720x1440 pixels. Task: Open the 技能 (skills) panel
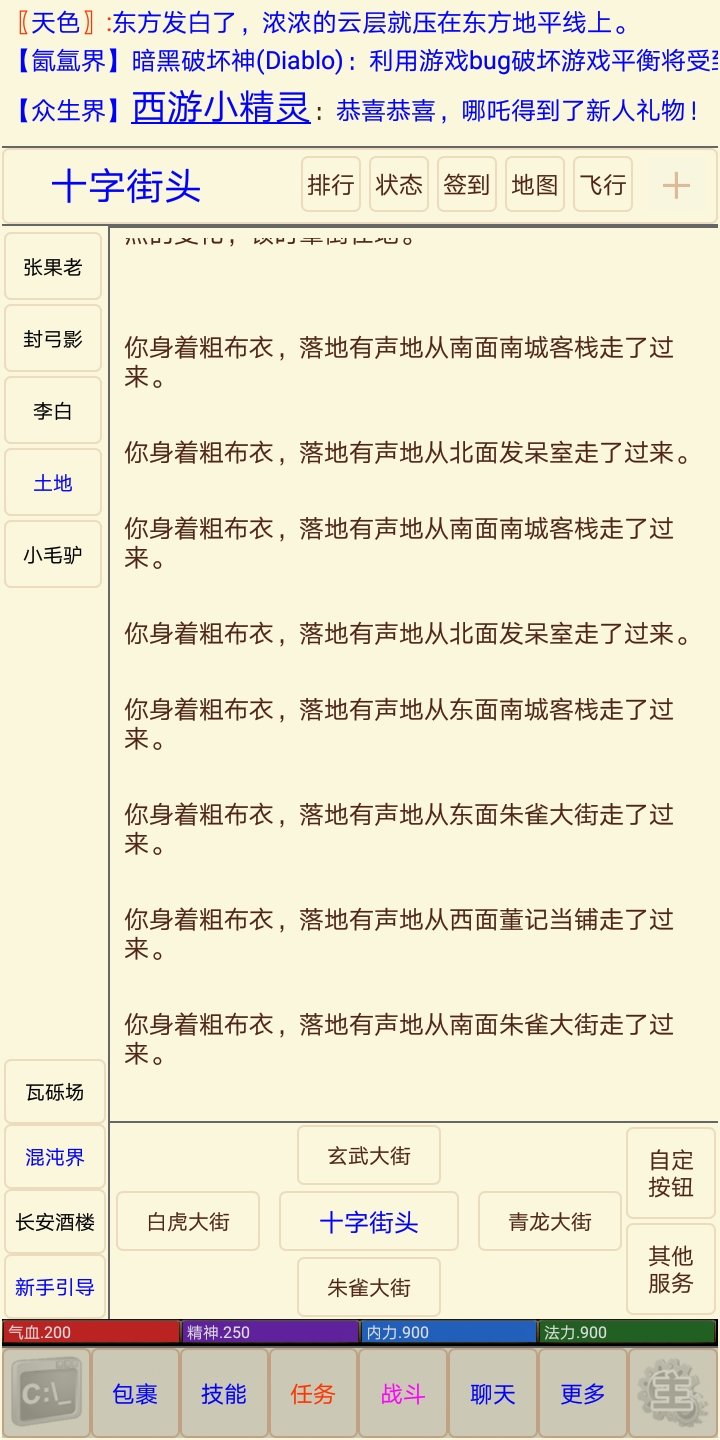click(x=224, y=1392)
